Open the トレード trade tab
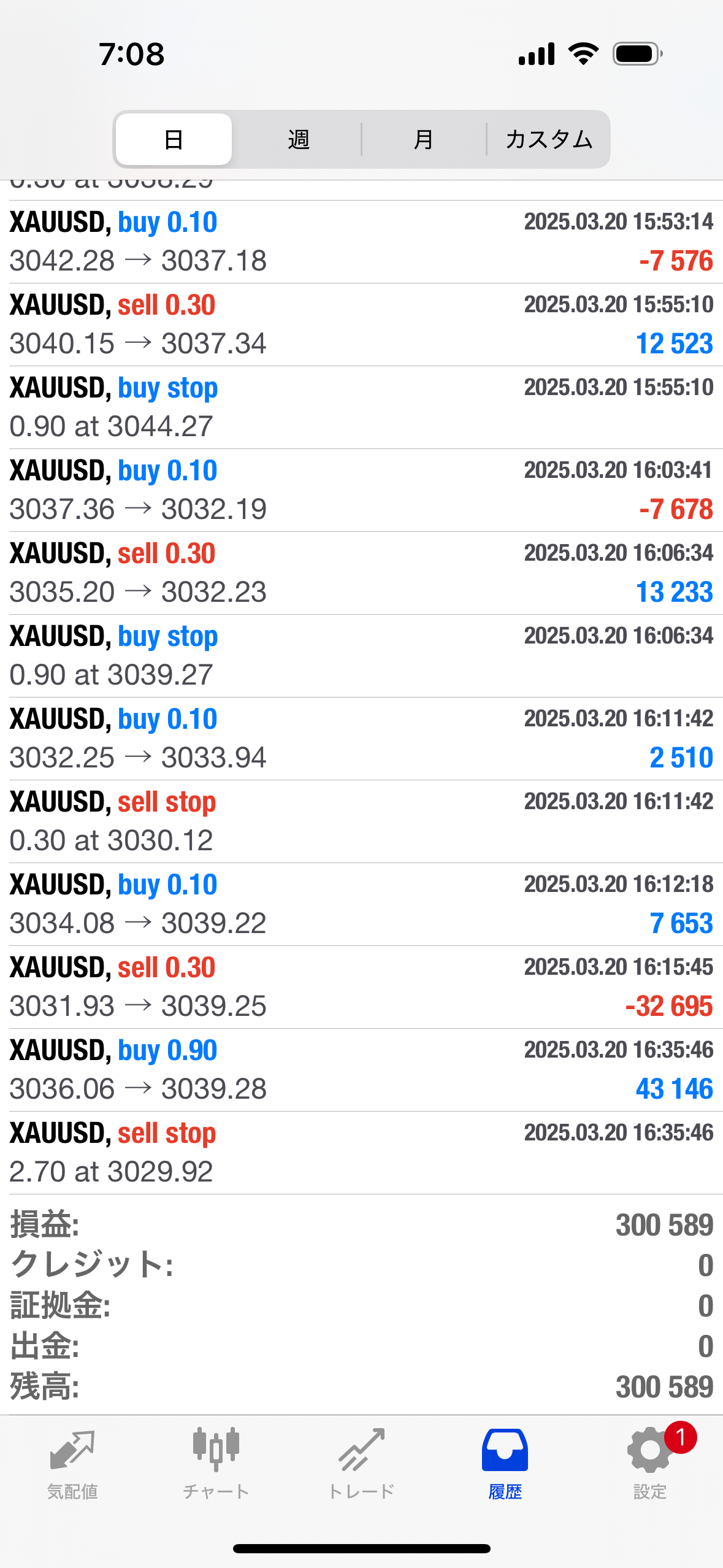The image size is (723, 1568). click(x=361, y=1463)
